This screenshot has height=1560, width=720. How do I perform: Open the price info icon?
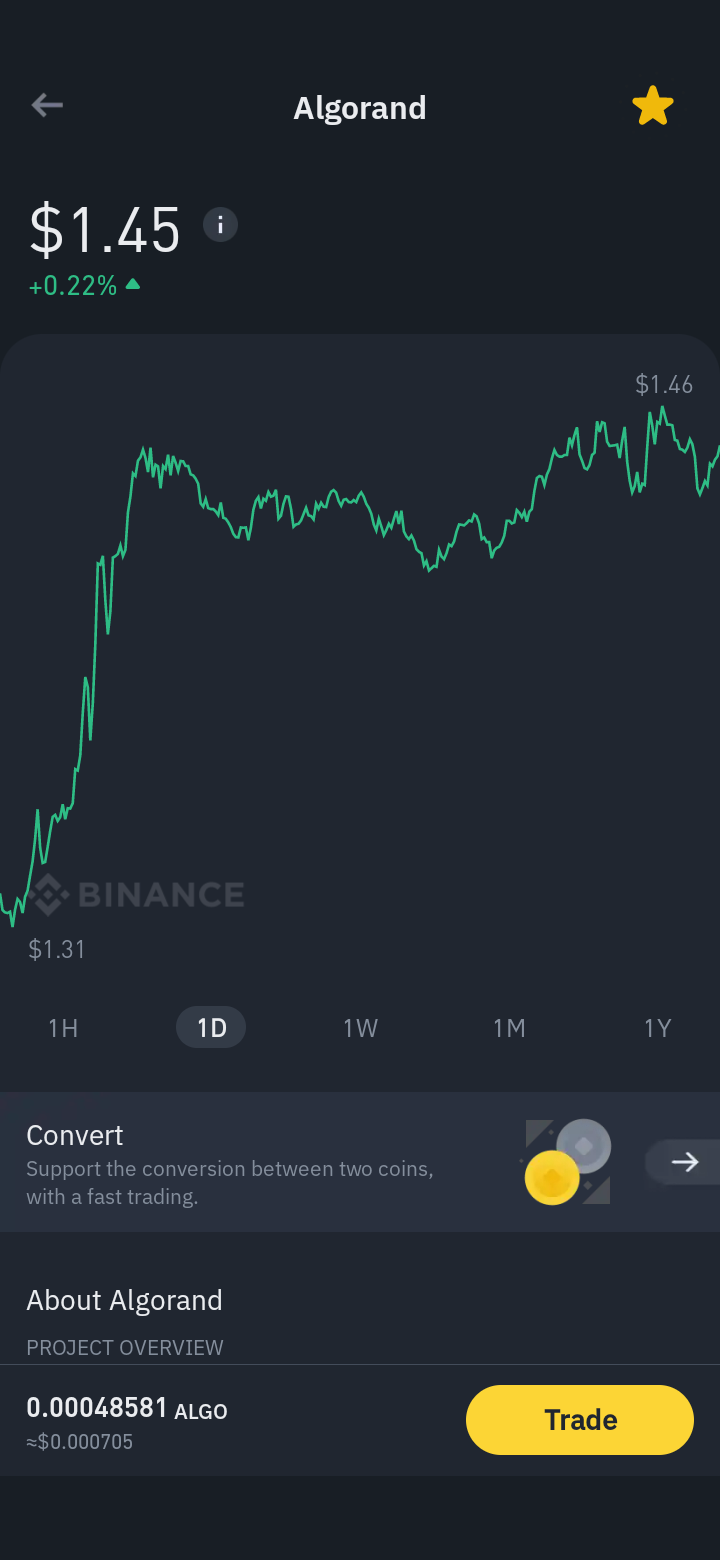221,224
